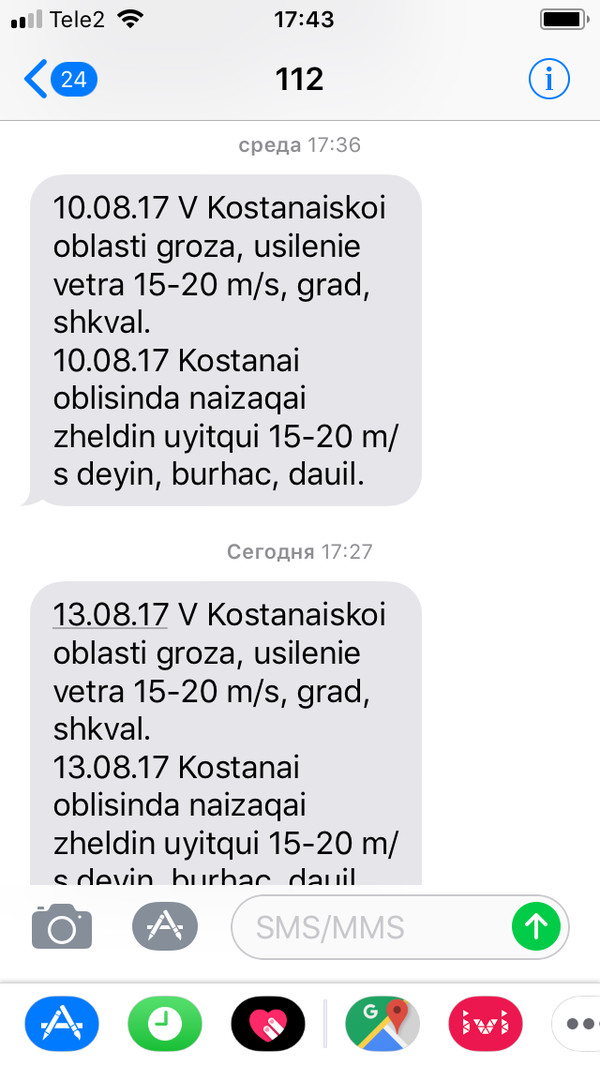The width and height of the screenshot is (600, 1065).
Task: Open the Google Maps iMessage app
Action: 382,1023
